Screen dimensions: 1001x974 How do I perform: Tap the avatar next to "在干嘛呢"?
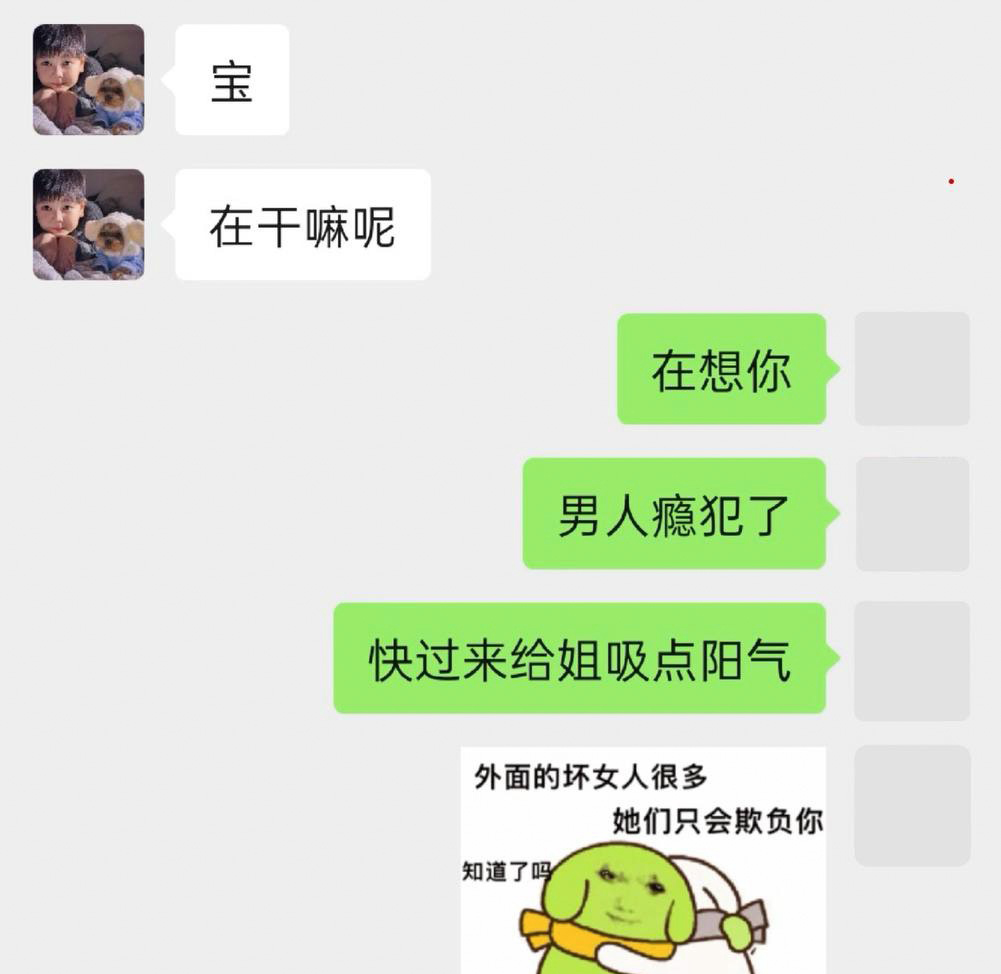(x=88, y=224)
